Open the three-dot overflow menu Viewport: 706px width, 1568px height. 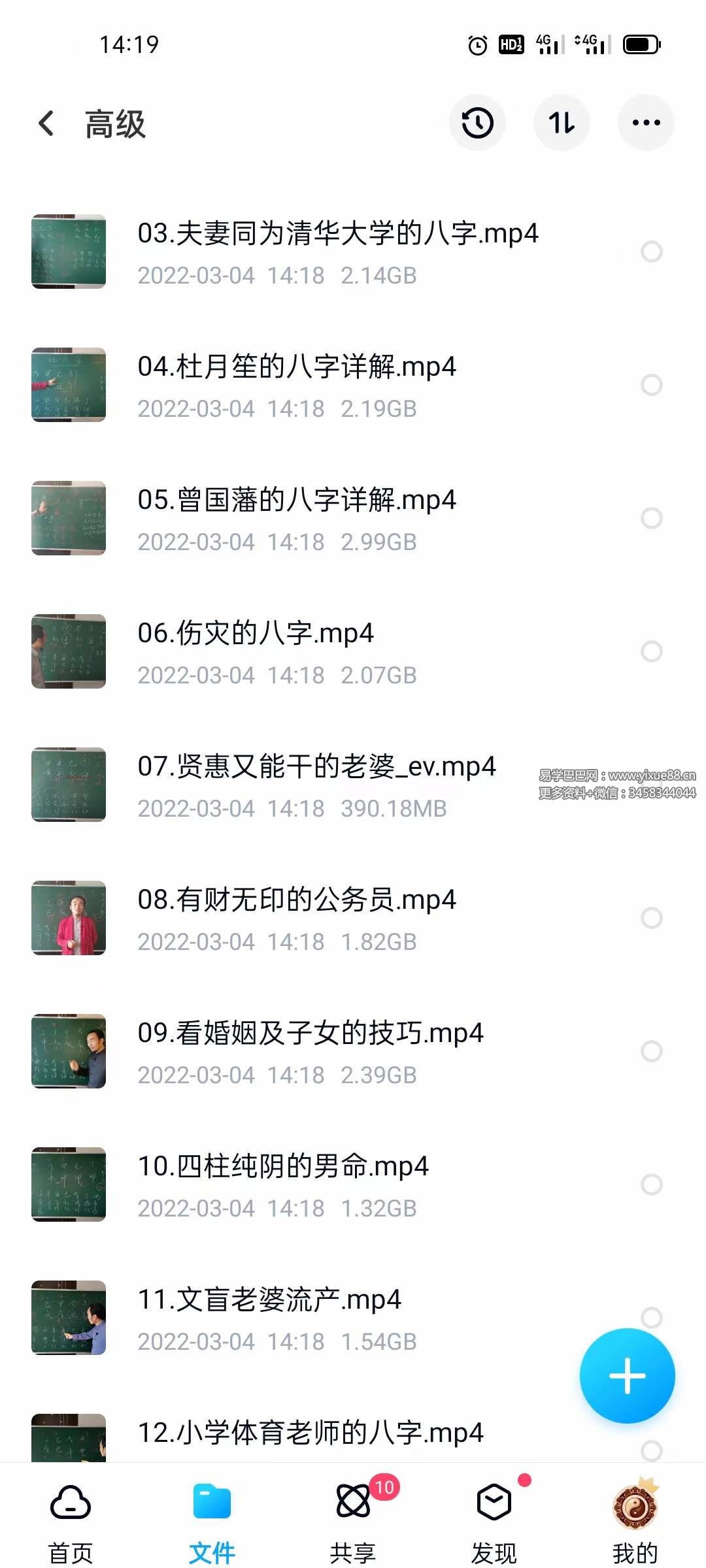[646, 123]
